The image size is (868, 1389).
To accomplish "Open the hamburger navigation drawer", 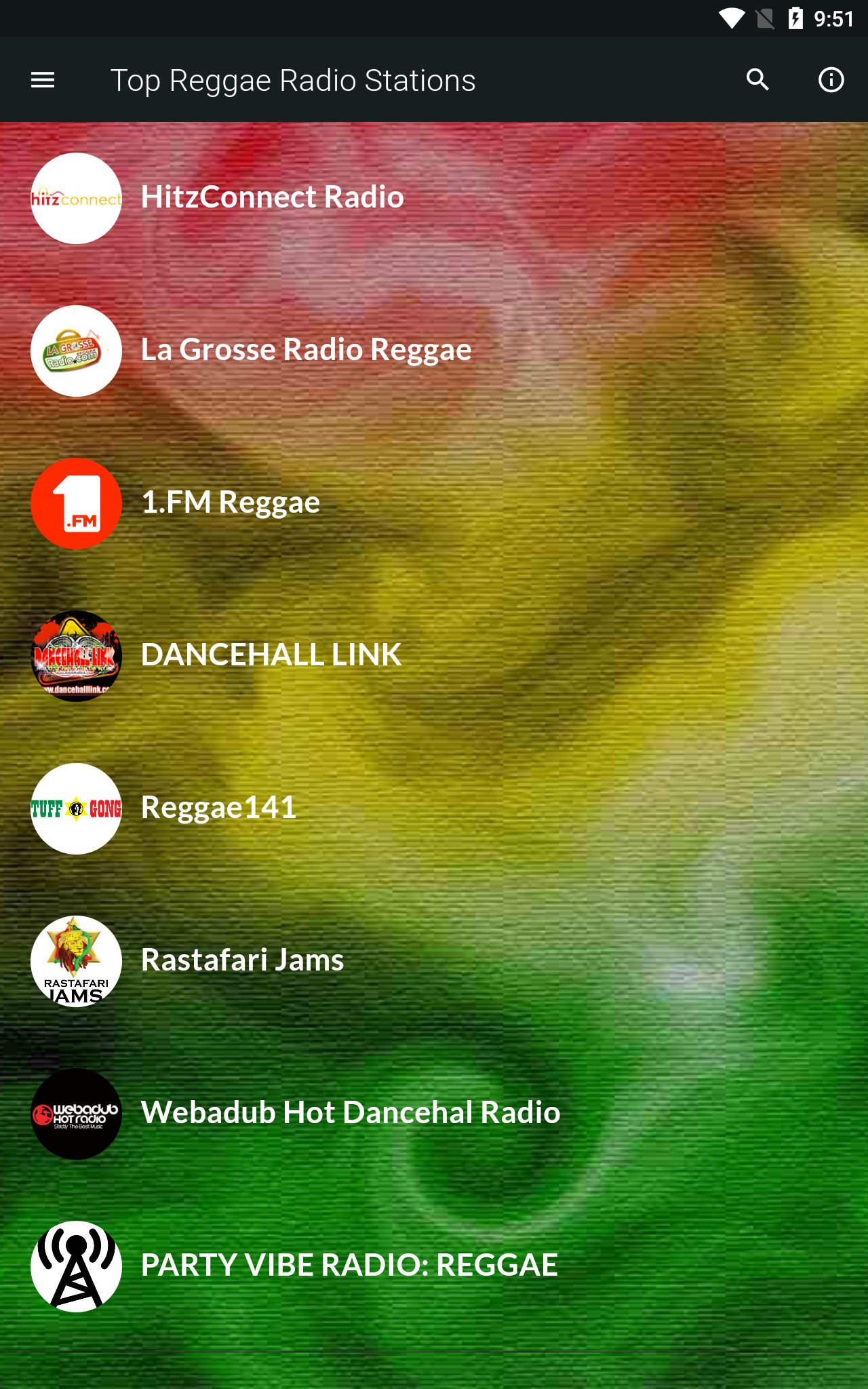I will click(43, 80).
